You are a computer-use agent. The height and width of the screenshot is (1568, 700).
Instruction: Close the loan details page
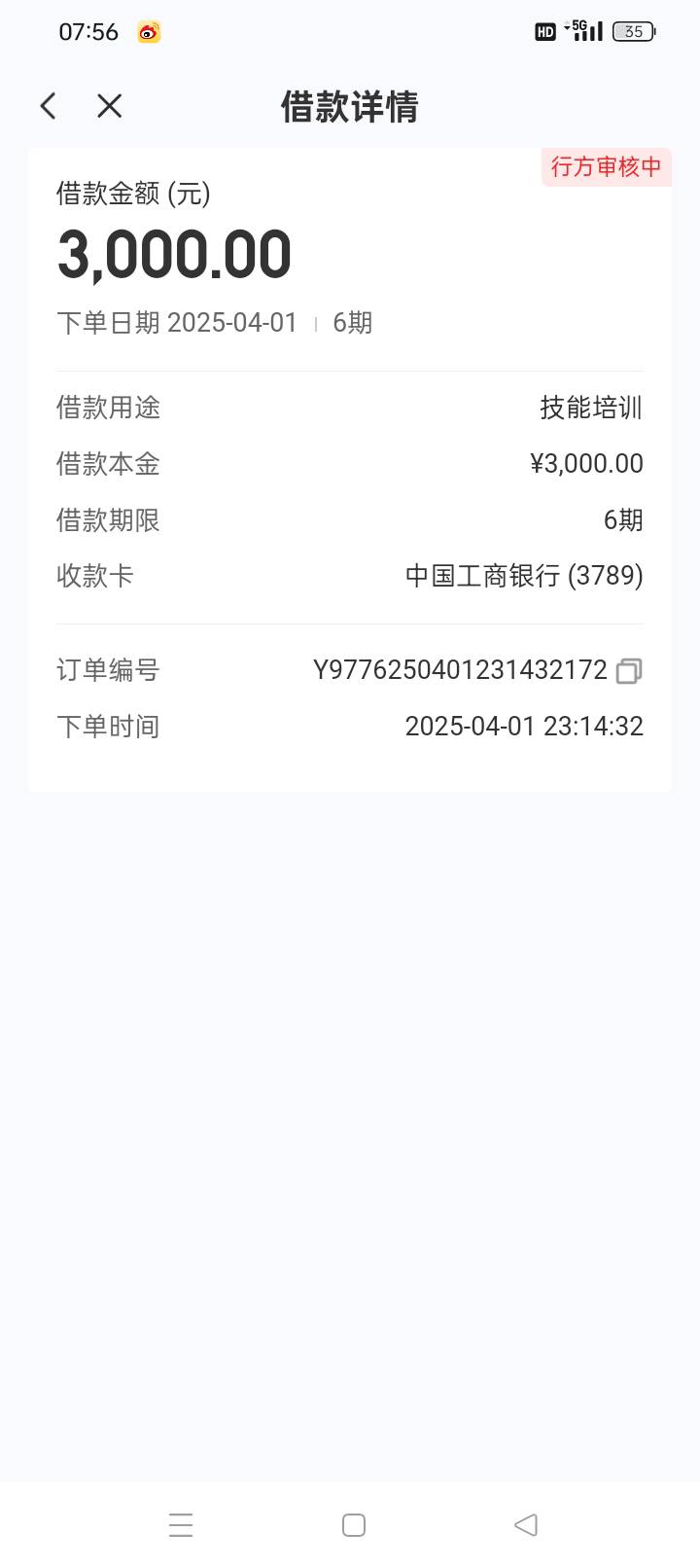[x=110, y=106]
